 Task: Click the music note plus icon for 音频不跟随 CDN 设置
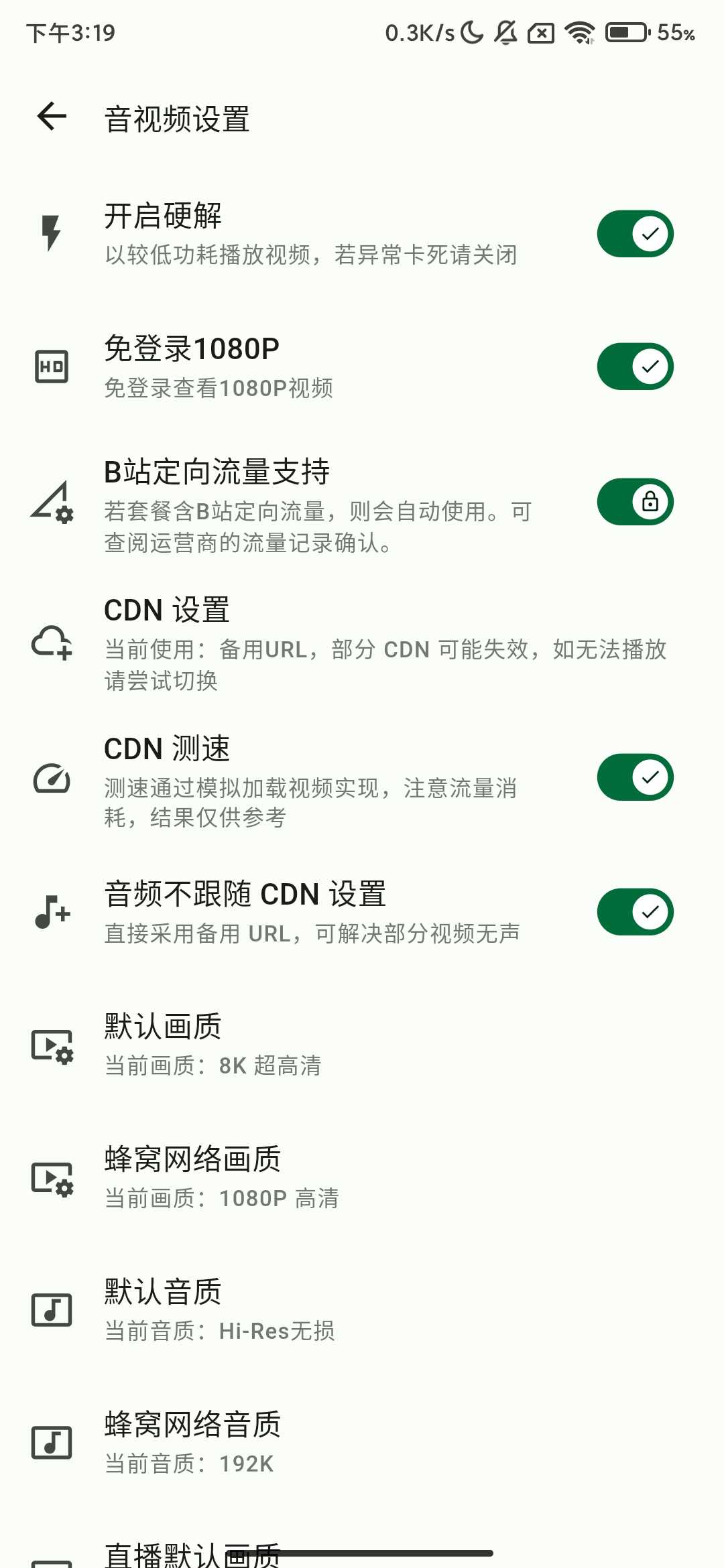50,911
